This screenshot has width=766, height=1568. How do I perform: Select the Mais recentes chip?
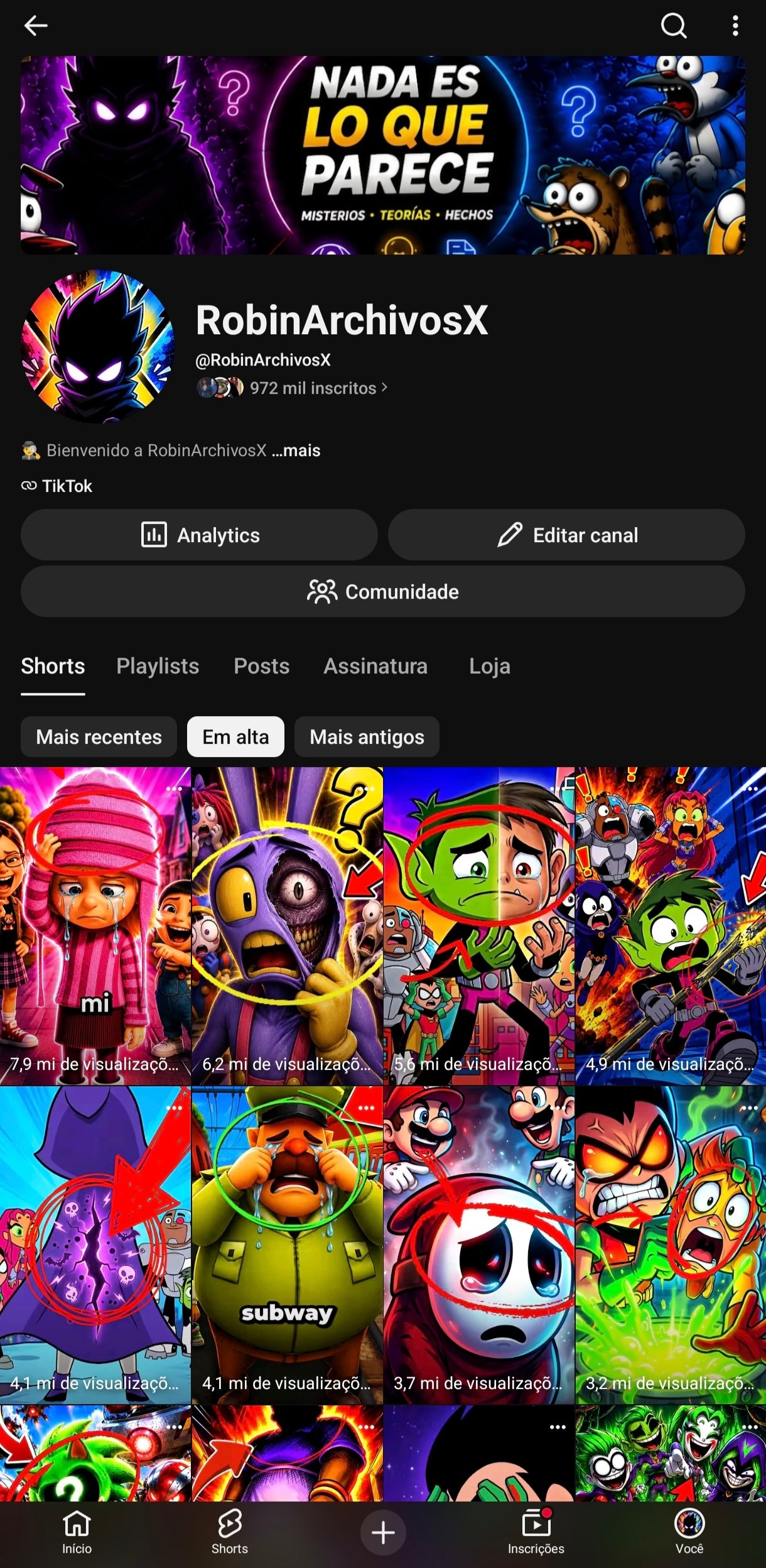99,737
